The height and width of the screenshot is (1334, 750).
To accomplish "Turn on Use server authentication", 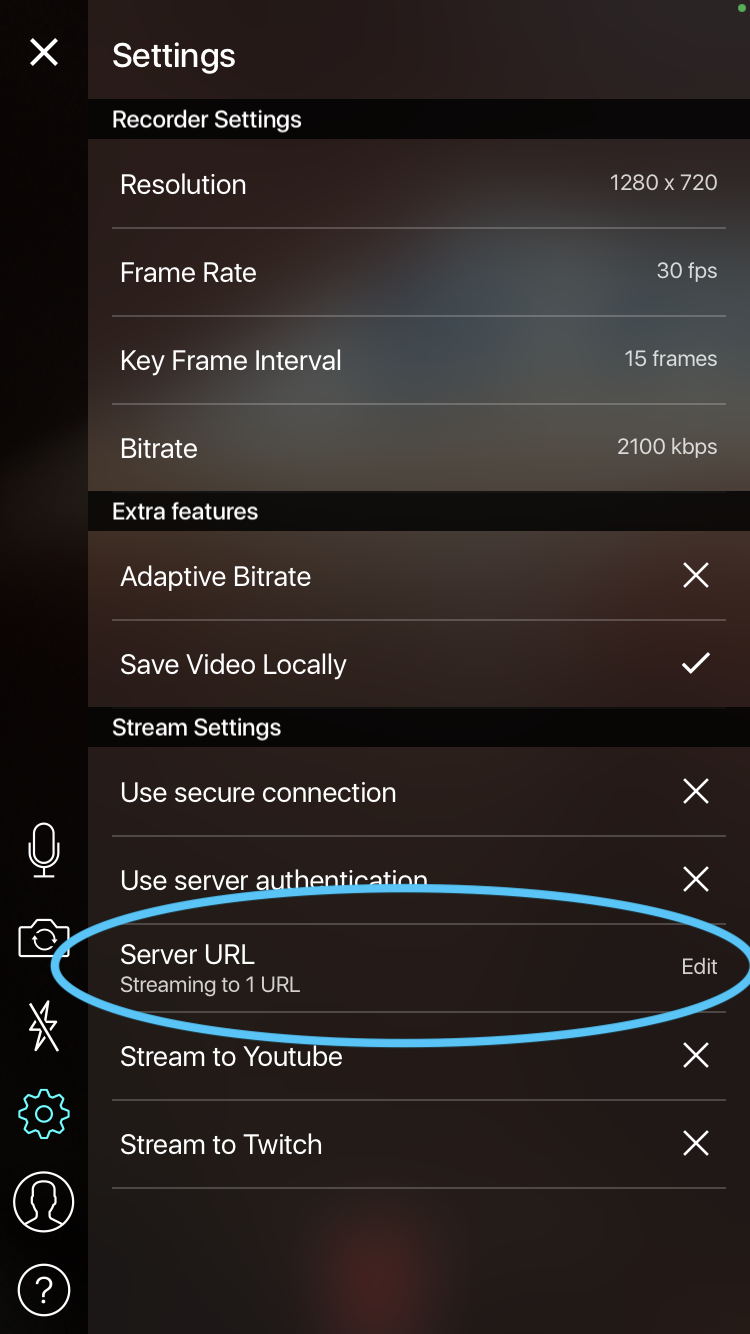I will (x=696, y=879).
